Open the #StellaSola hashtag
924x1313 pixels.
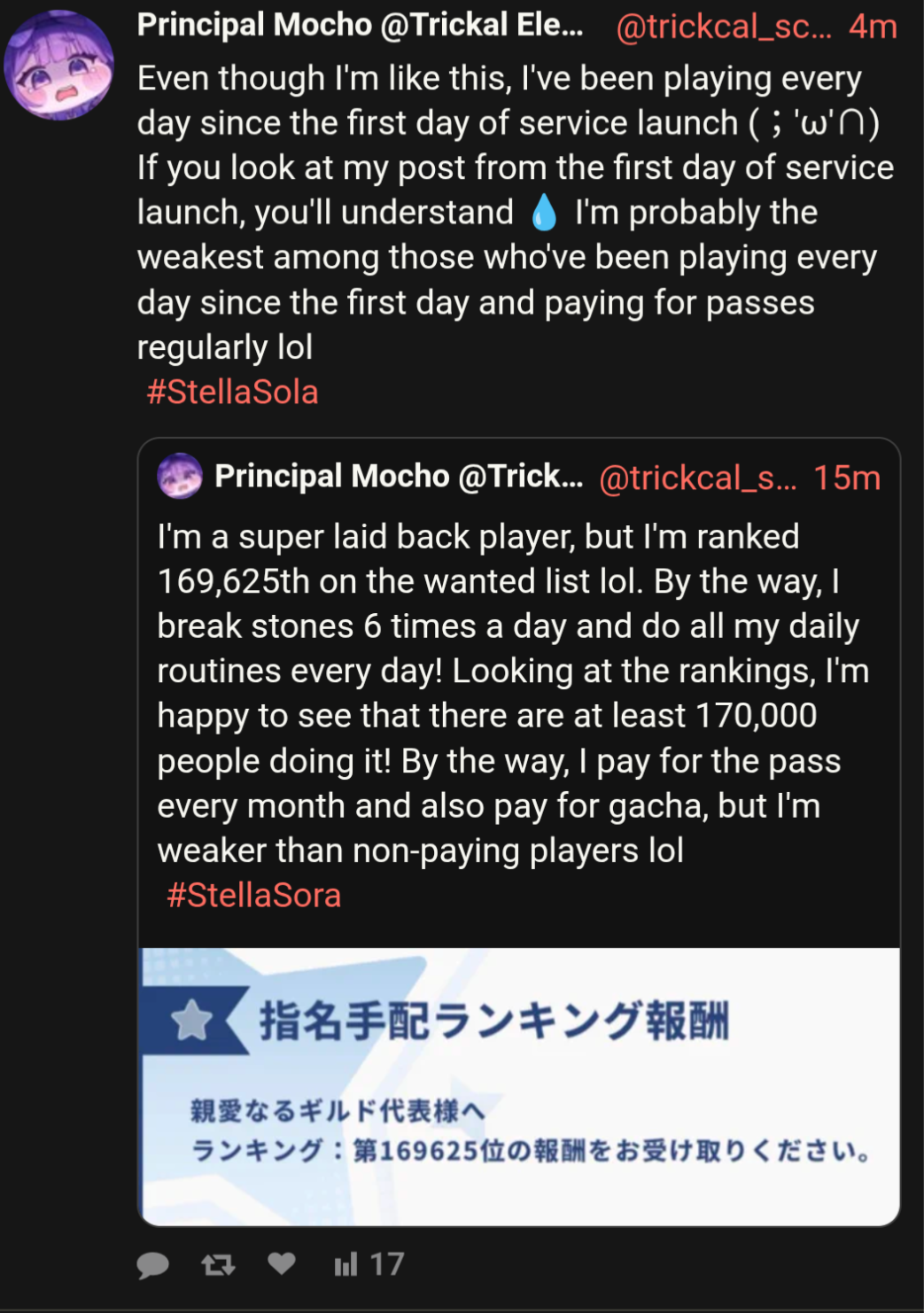tap(232, 392)
